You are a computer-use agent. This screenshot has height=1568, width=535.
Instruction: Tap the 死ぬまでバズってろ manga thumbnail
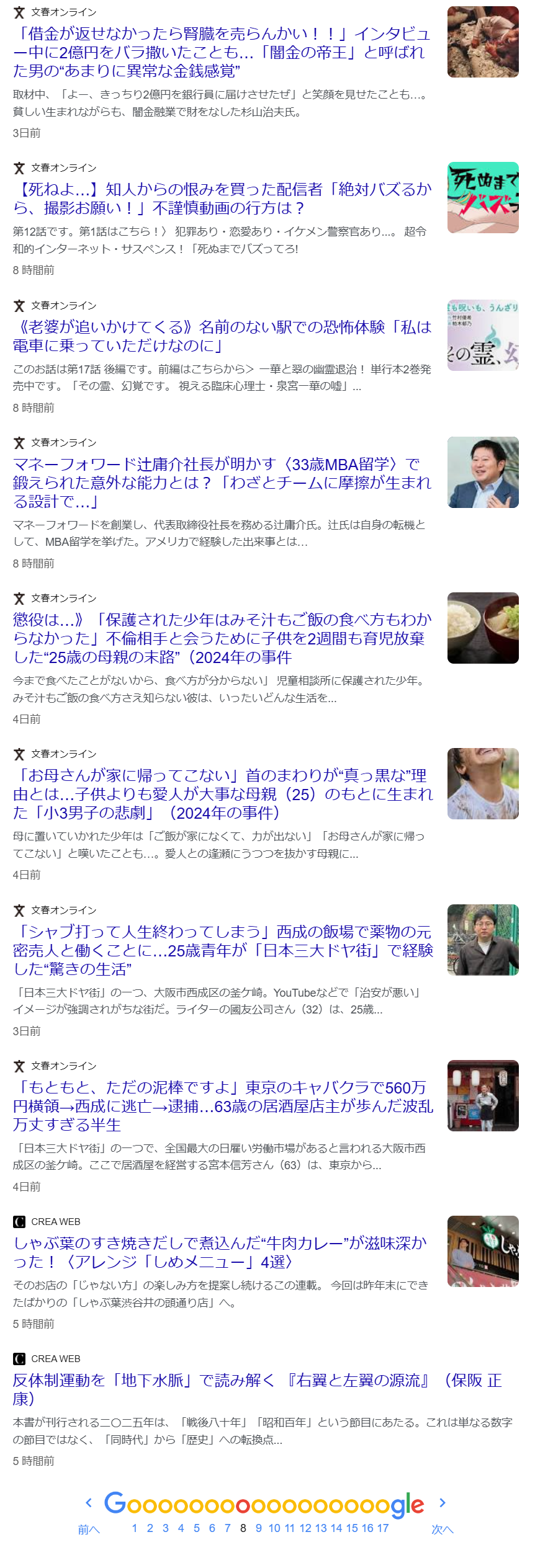[483, 198]
